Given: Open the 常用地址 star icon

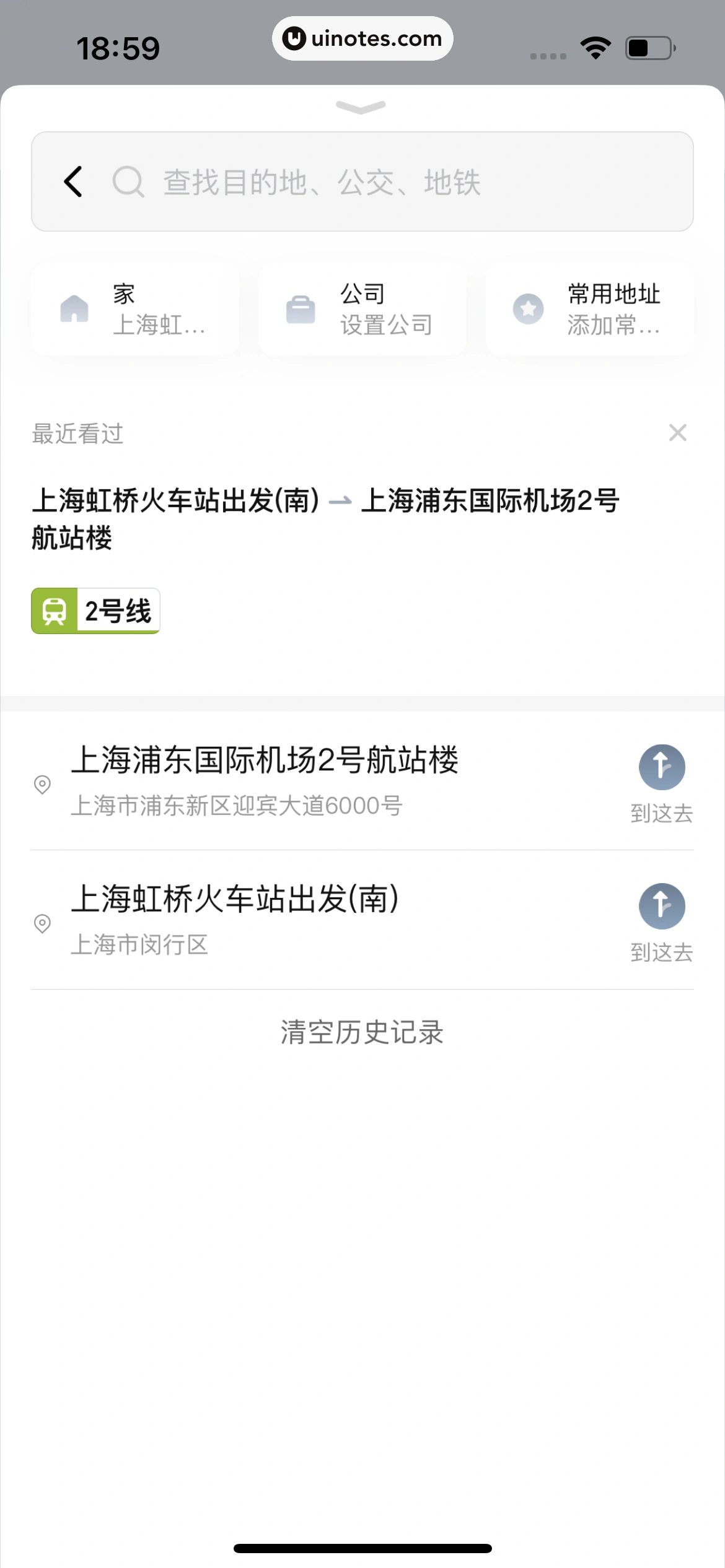Looking at the screenshot, I should click(x=528, y=308).
